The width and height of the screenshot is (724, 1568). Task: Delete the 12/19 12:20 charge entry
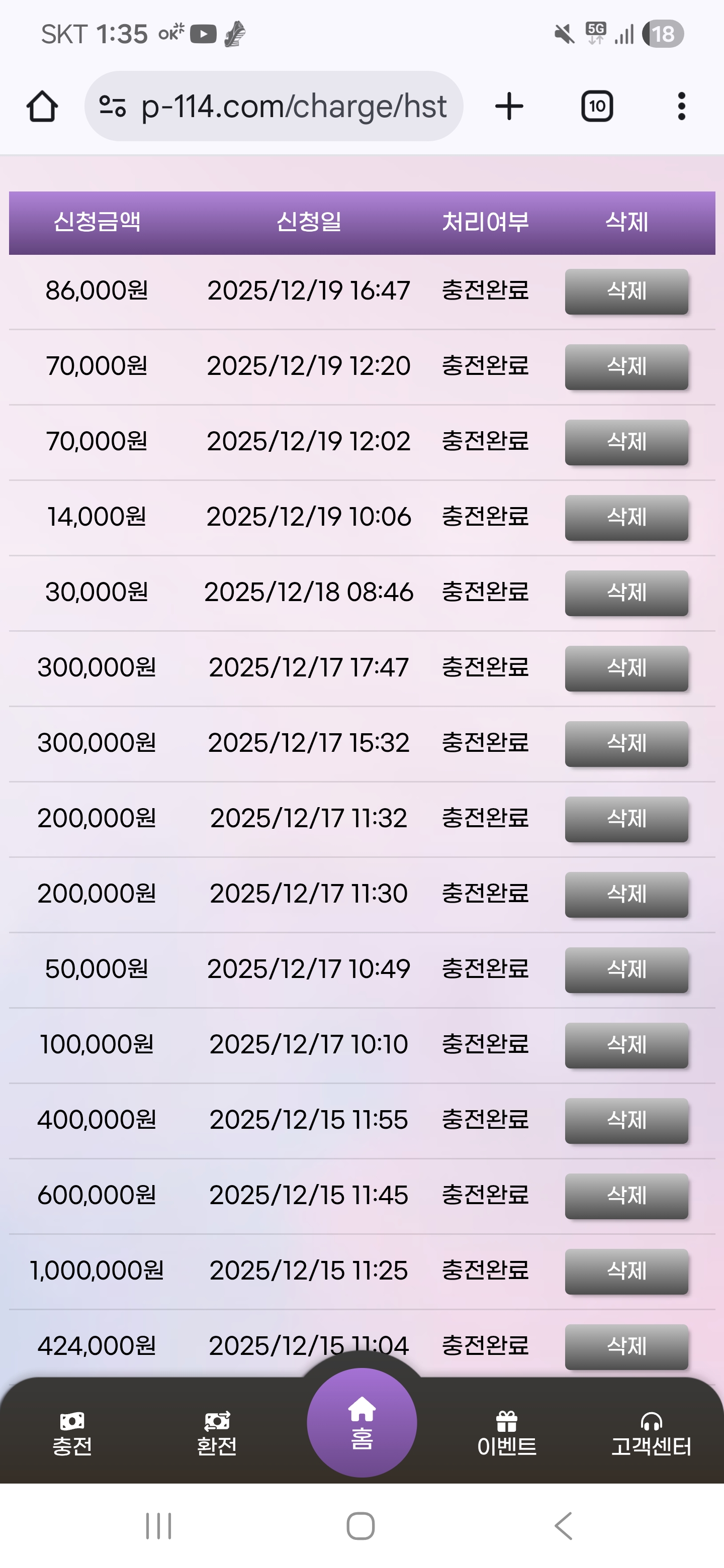coord(626,367)
